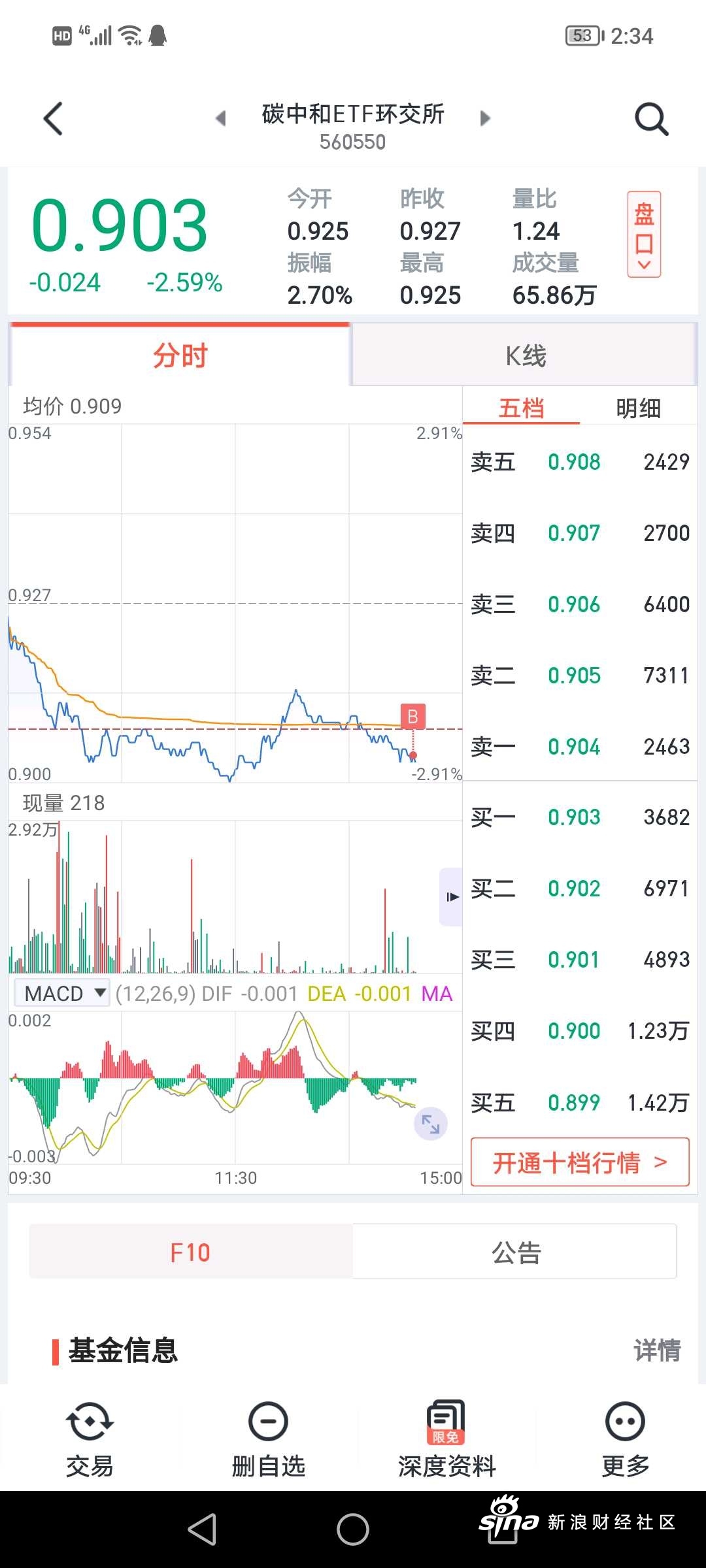This screenshot has width=706, height=1568.
Task: View 详情 of 基金信息
Action: (x=657, y=1350)
